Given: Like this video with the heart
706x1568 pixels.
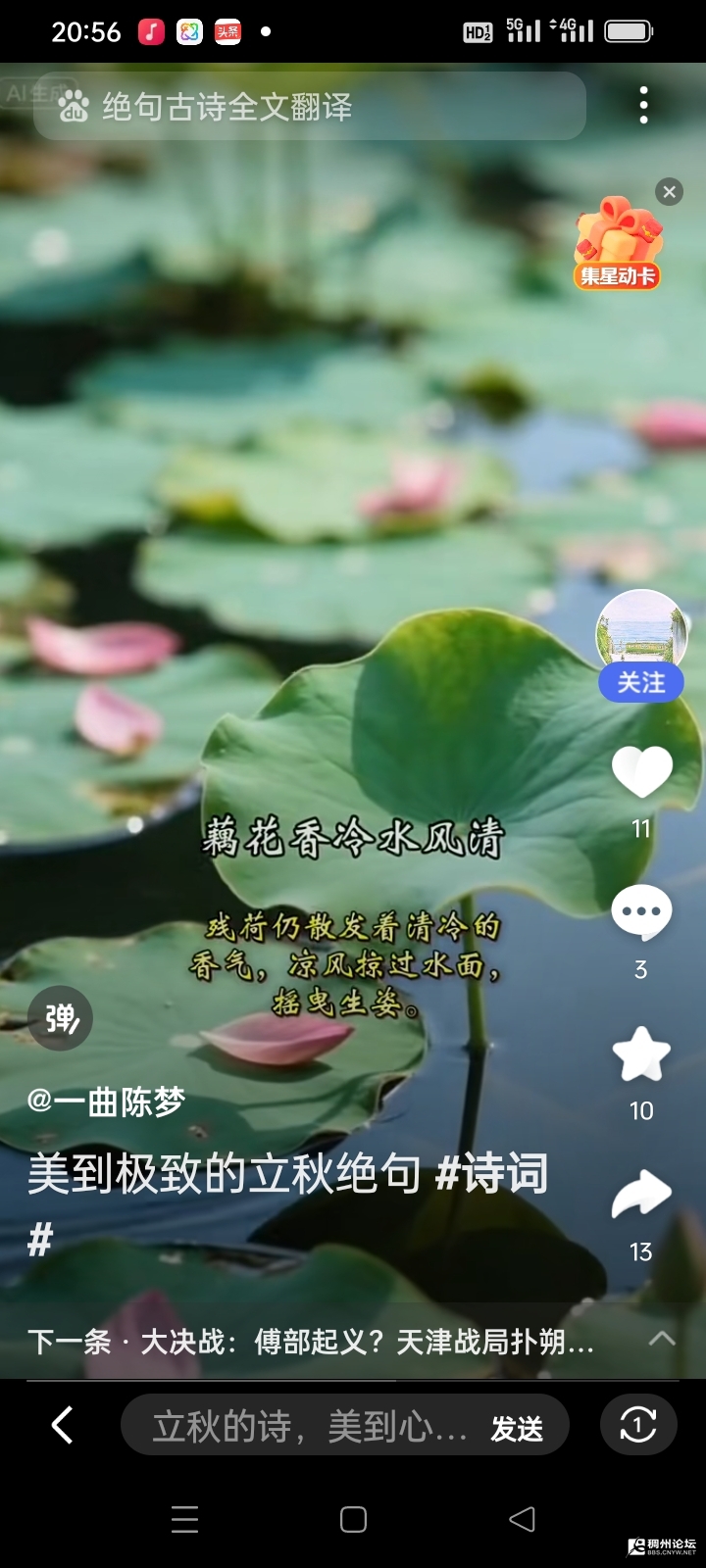Looking at the screenshot, I should click(641, 771).
